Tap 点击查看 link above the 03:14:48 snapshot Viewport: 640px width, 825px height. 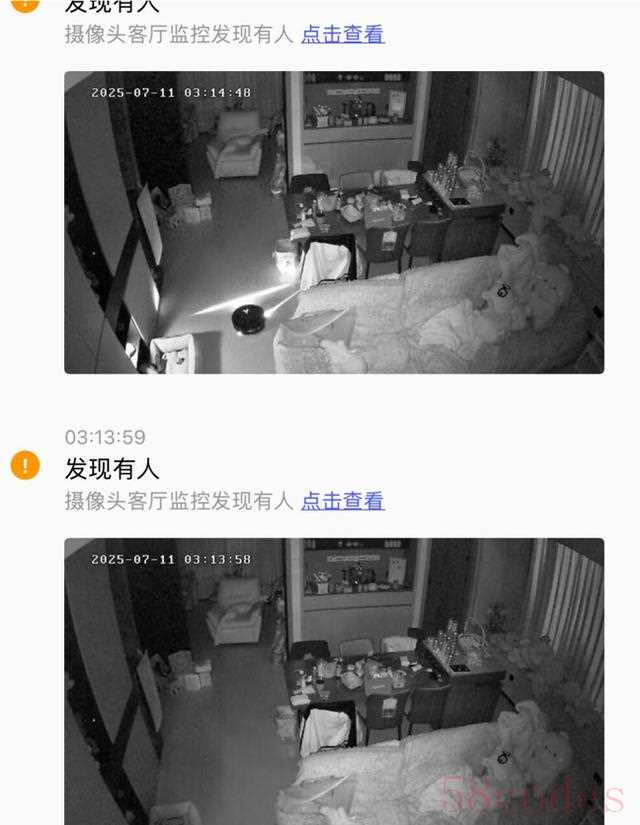click(343, 34)
